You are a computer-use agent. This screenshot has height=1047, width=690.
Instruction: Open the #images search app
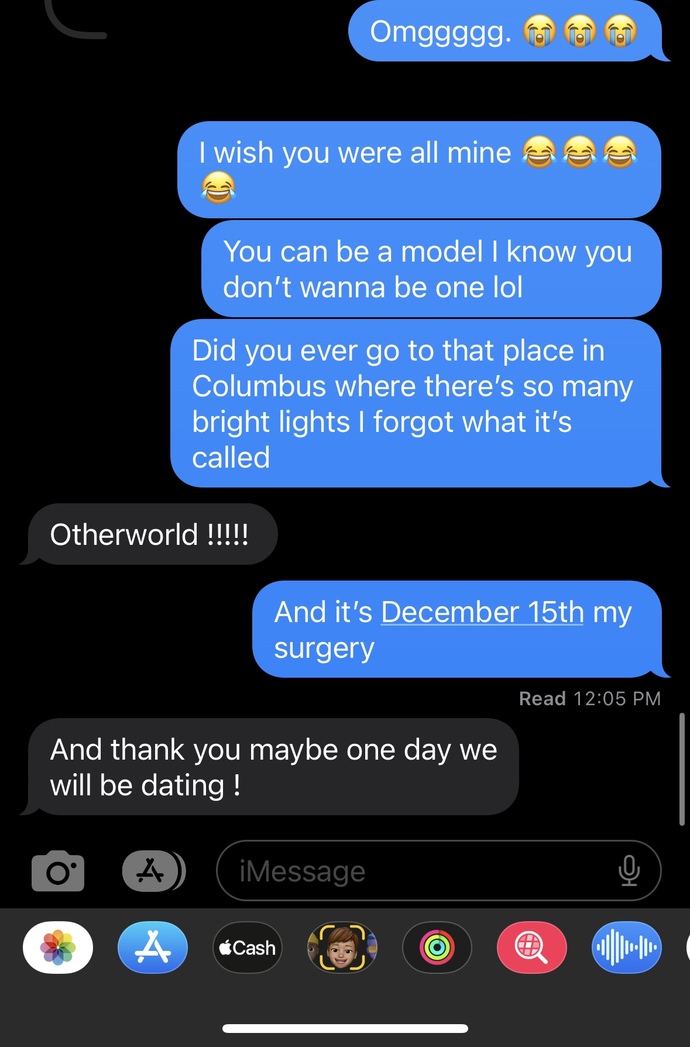pyautogui.click(x=531, y=947)
